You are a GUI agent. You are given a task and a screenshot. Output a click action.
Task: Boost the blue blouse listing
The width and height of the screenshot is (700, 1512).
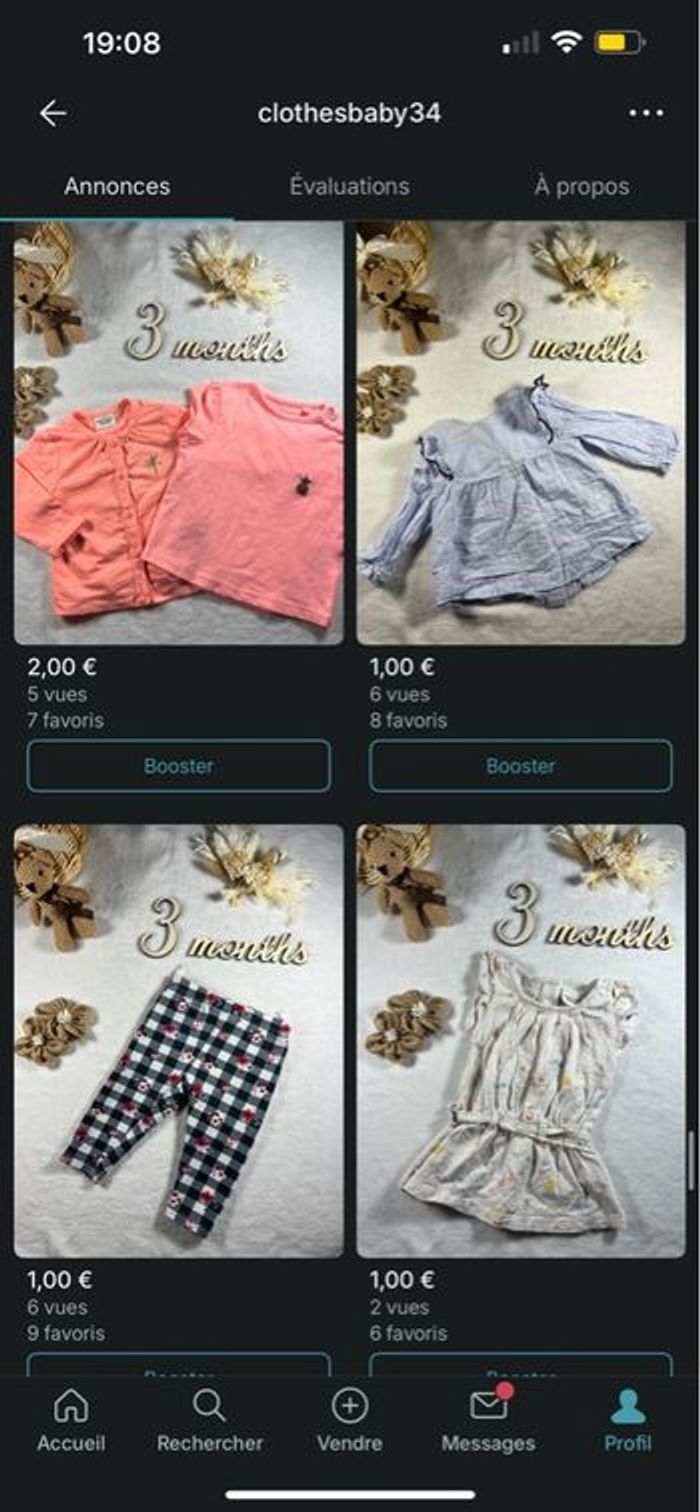click(x=521, y=766)
